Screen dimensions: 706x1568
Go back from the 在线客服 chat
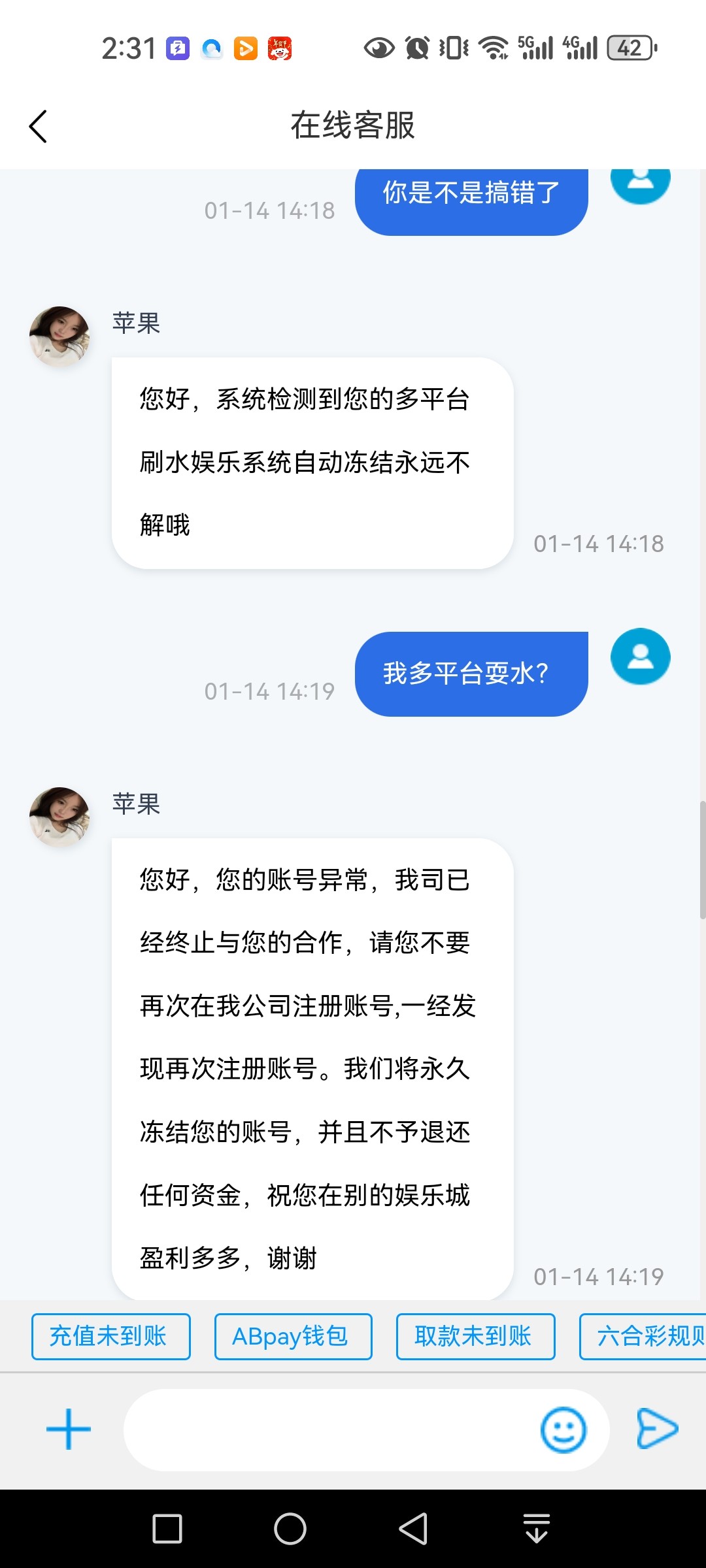(39, 126)
